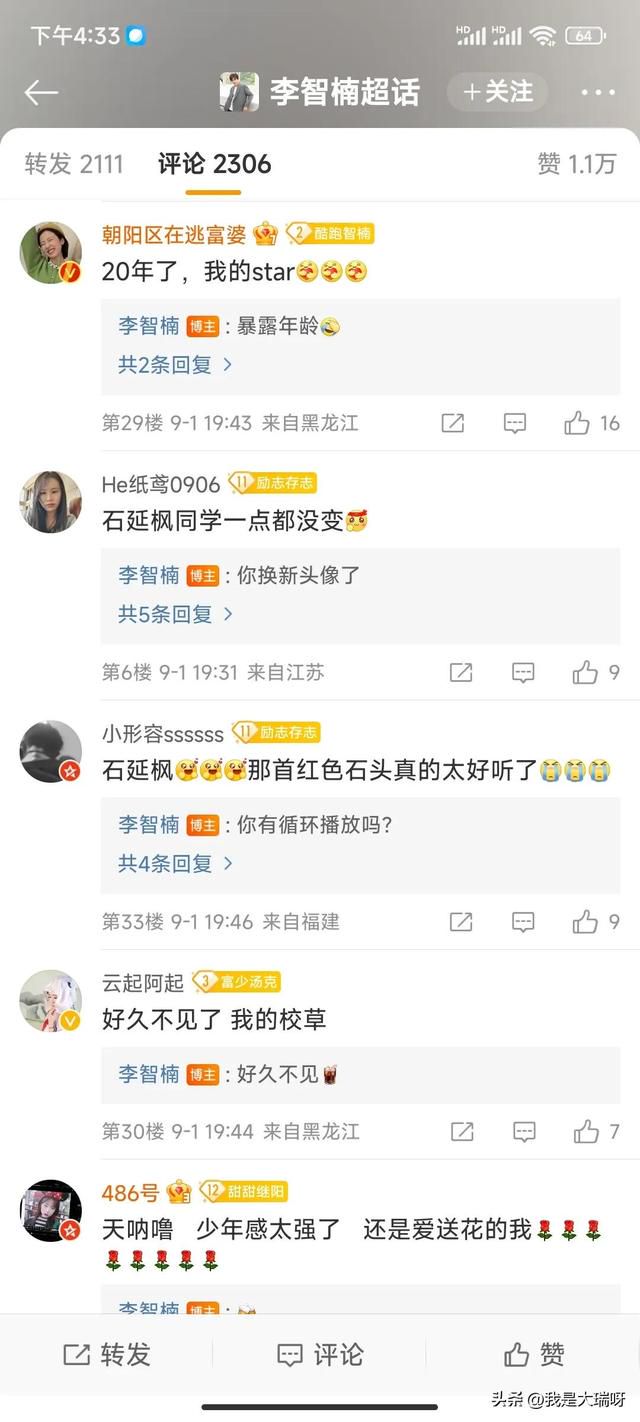Like 云起阿起's comment
The width and height of the screenshot is (640, 1422).
click(596, 1132)
